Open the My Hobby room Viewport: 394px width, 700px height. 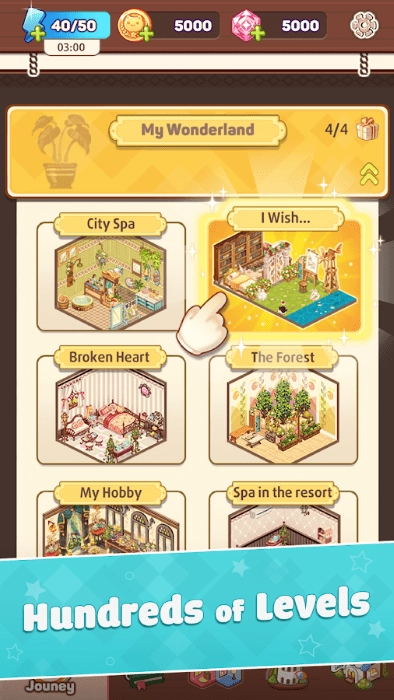click(x=111, y=520)
